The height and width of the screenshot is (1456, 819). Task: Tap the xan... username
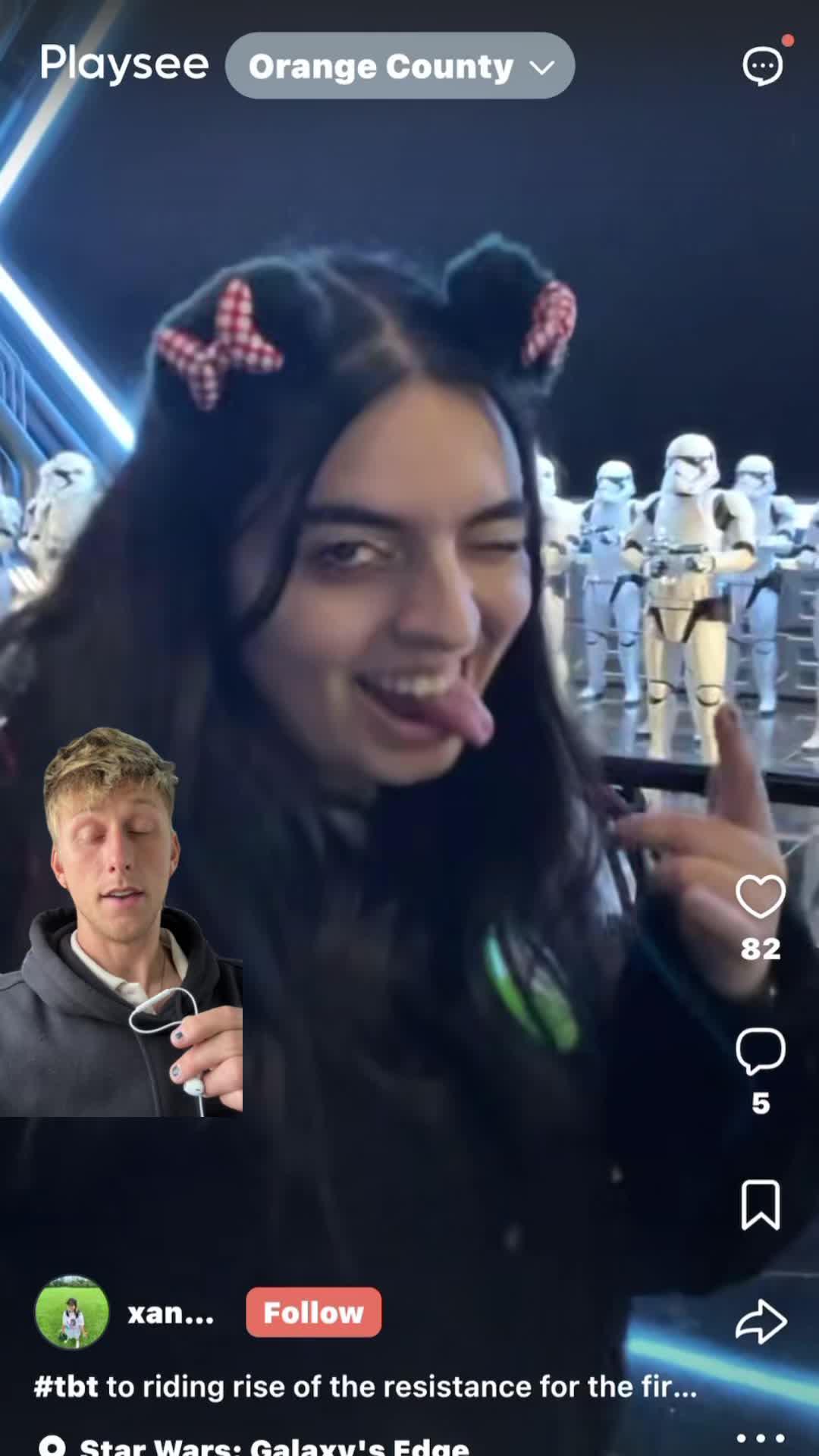tap(171, 1313)
